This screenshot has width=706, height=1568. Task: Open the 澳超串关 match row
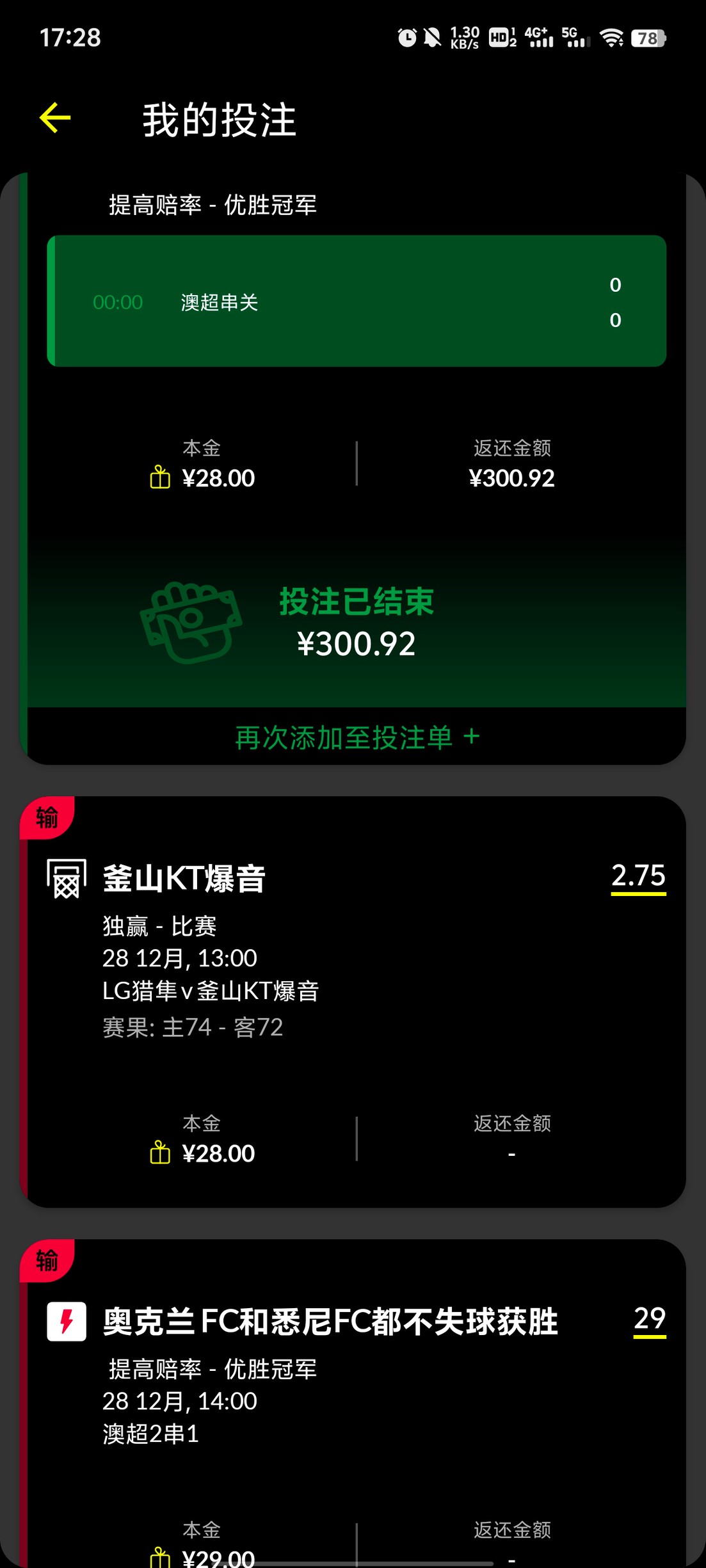[x=357, y=301]
